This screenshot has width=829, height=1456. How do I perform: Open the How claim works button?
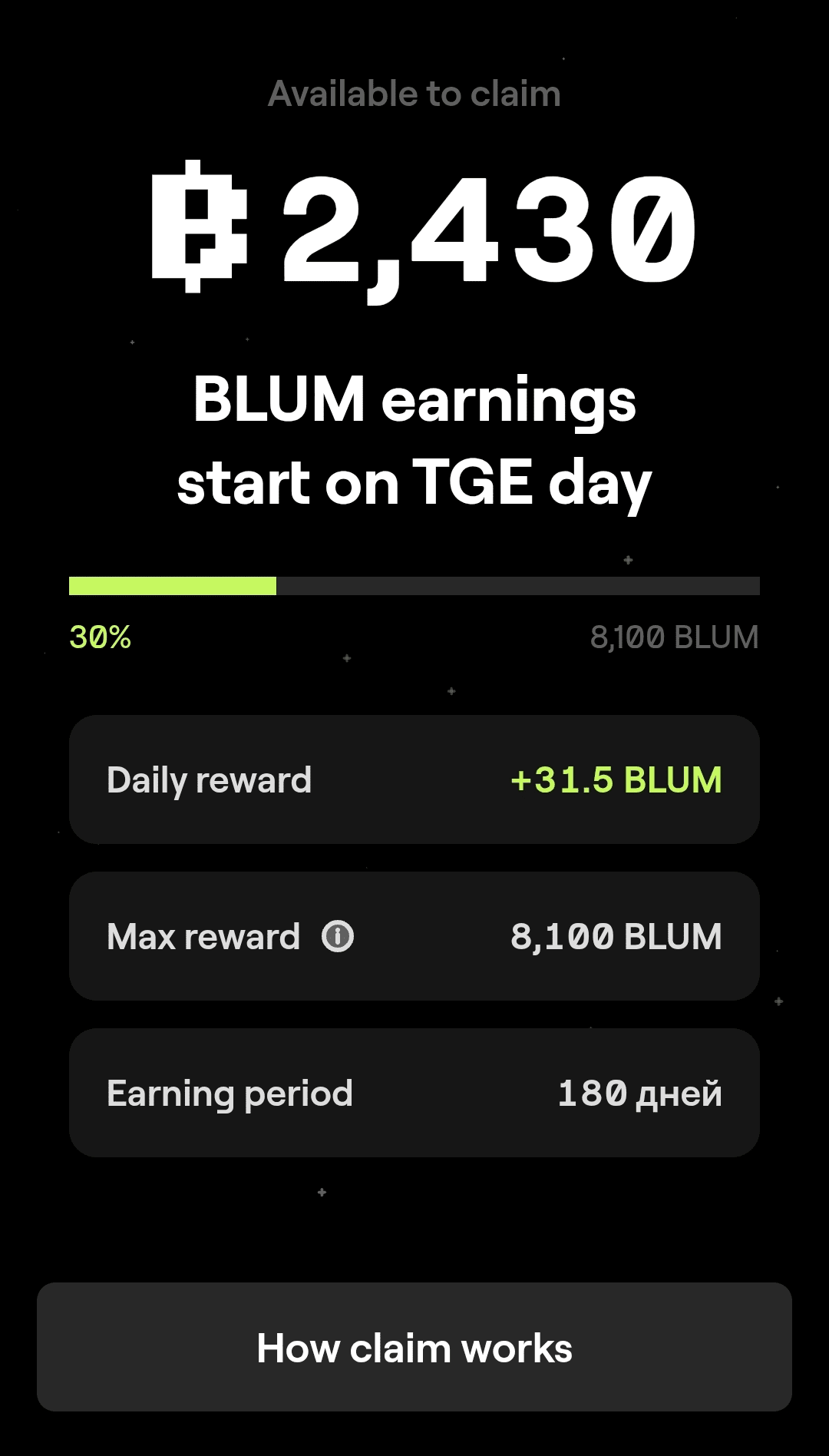(414, 1347)
